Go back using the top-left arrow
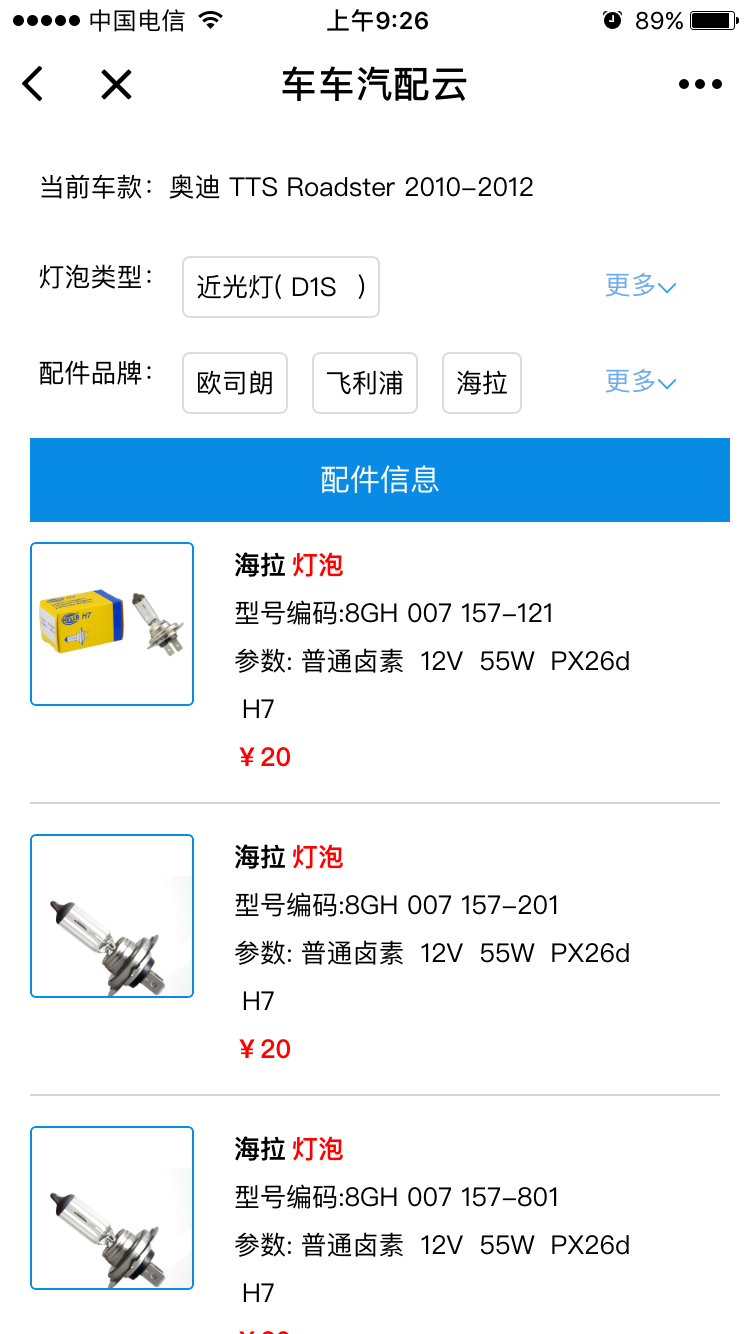The height and width of the screenshot is (1334, 750). pyautogui.click(x=33, y=85)
